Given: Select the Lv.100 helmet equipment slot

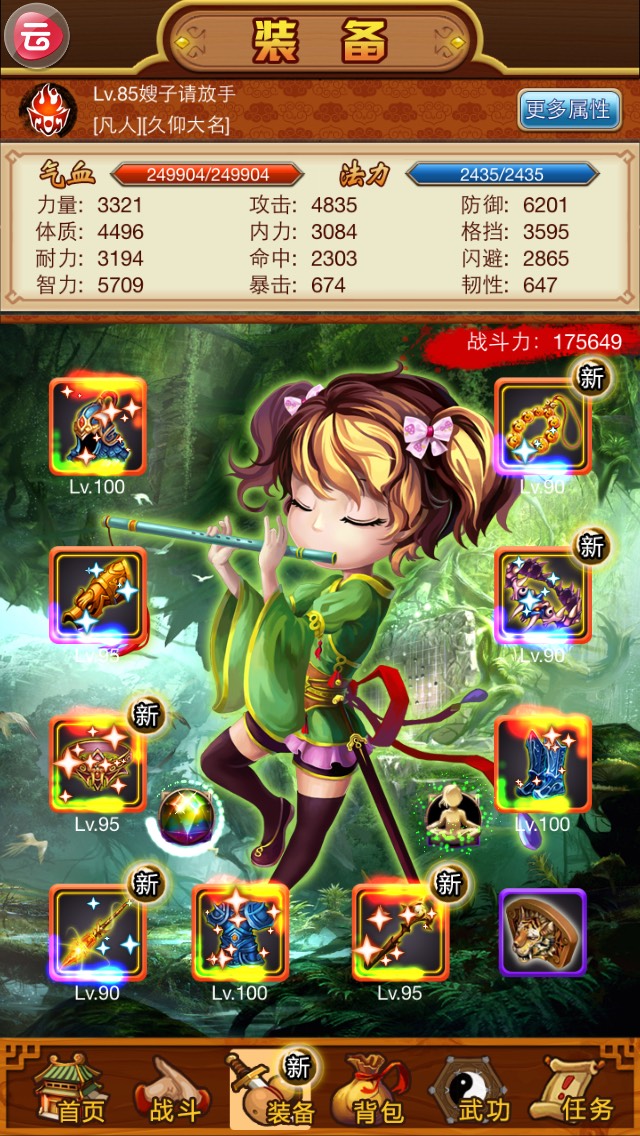Looking at the screenshot, I should coord(98,426).
